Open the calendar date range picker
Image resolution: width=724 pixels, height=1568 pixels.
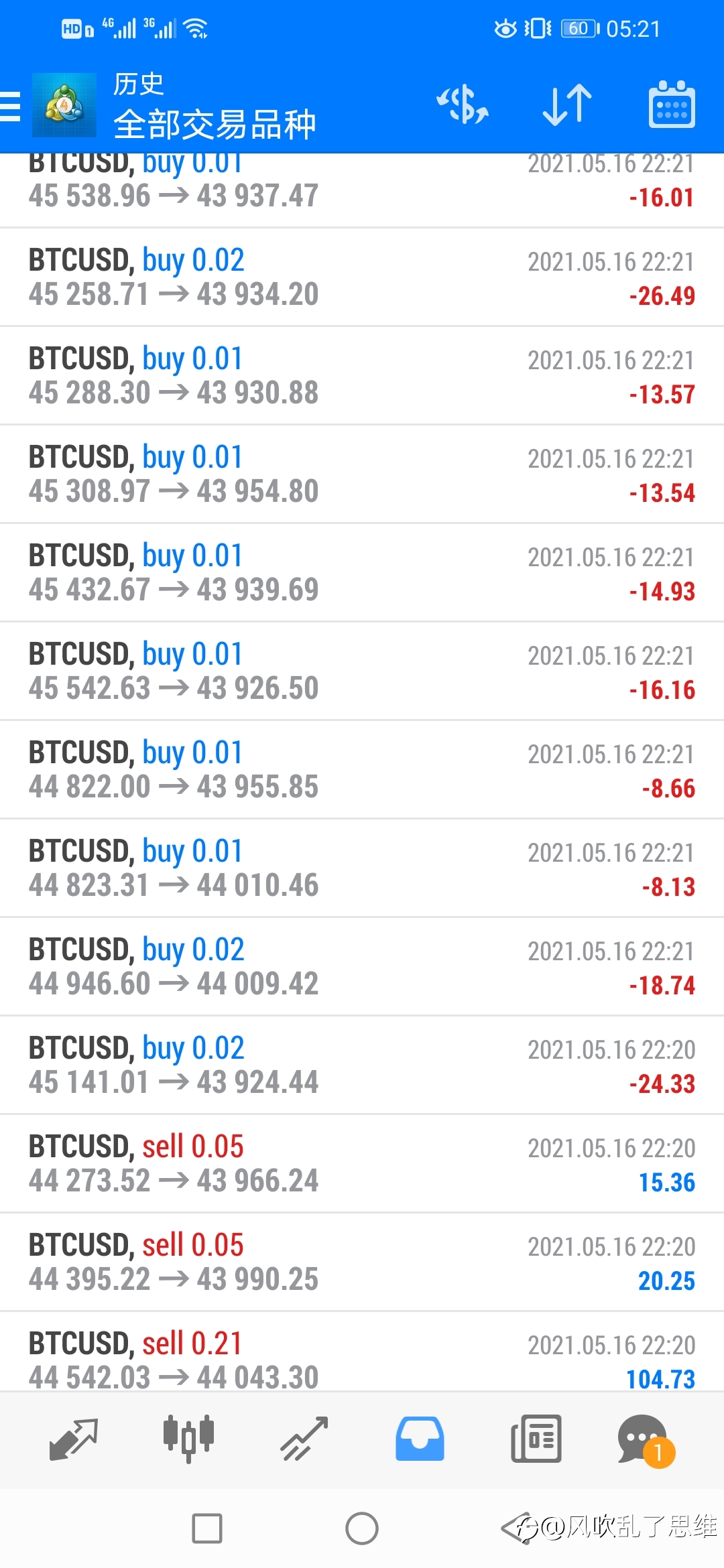[672, 105]
